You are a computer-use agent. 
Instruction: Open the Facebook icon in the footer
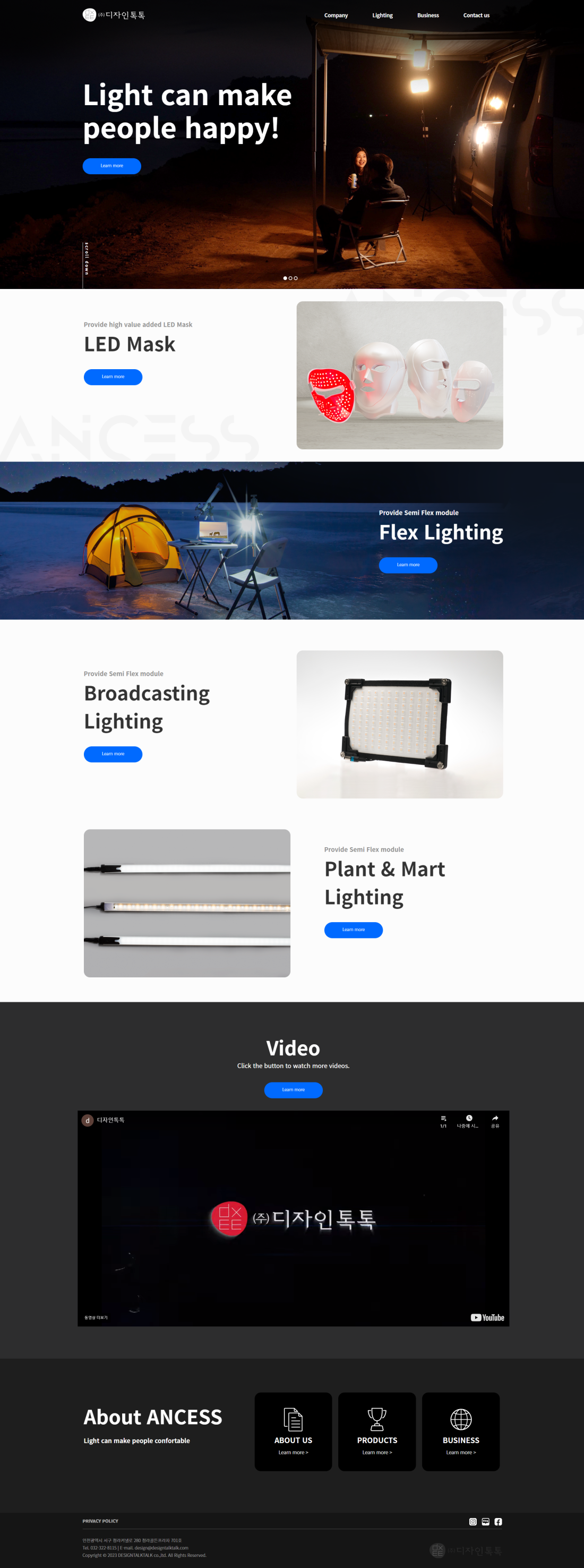[498, 1521]
